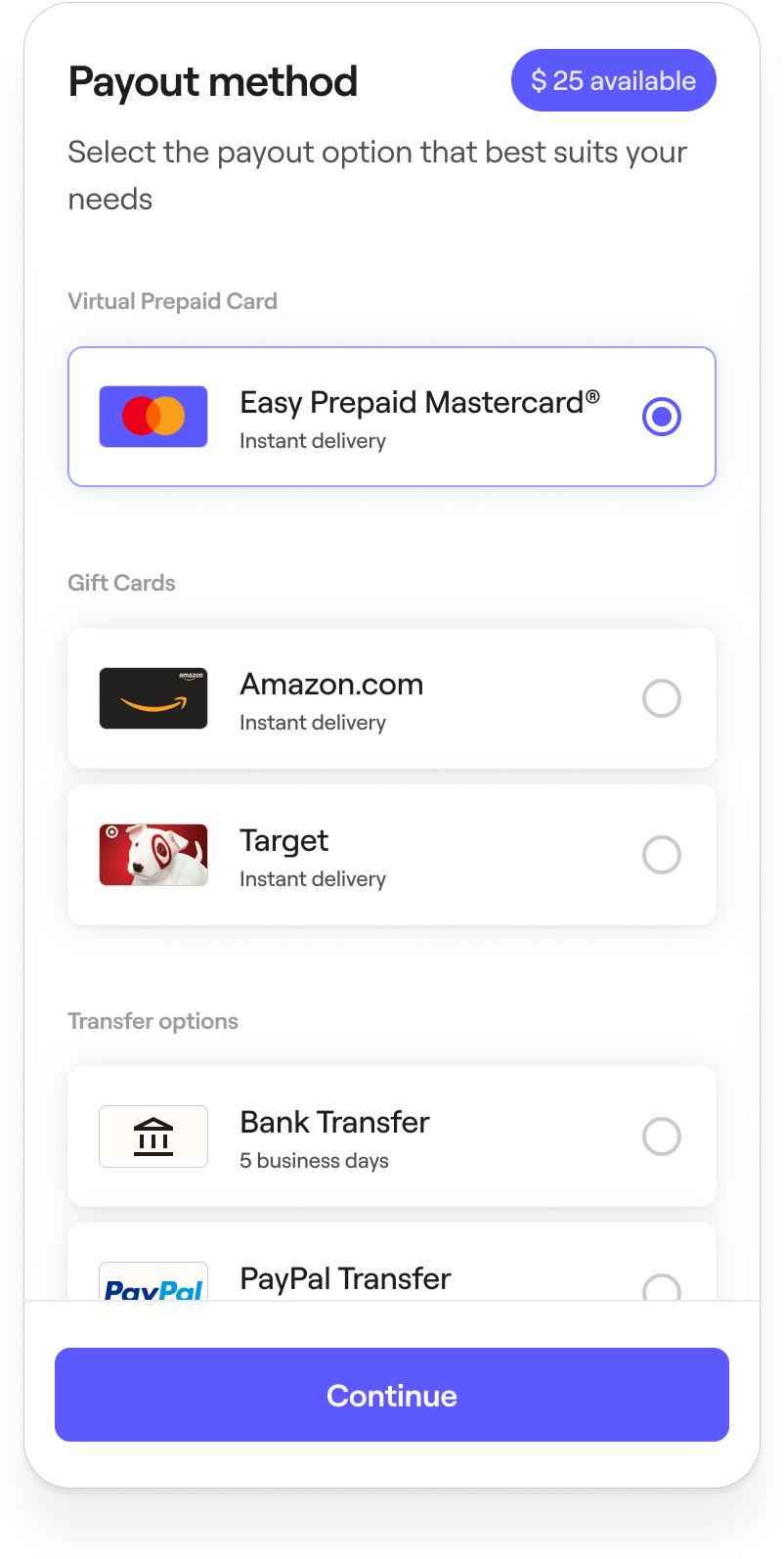Choose Amazon.com gift card option
Image resolution: width=784 pixels, height=1559 pixels.
(x=661, y=698)
